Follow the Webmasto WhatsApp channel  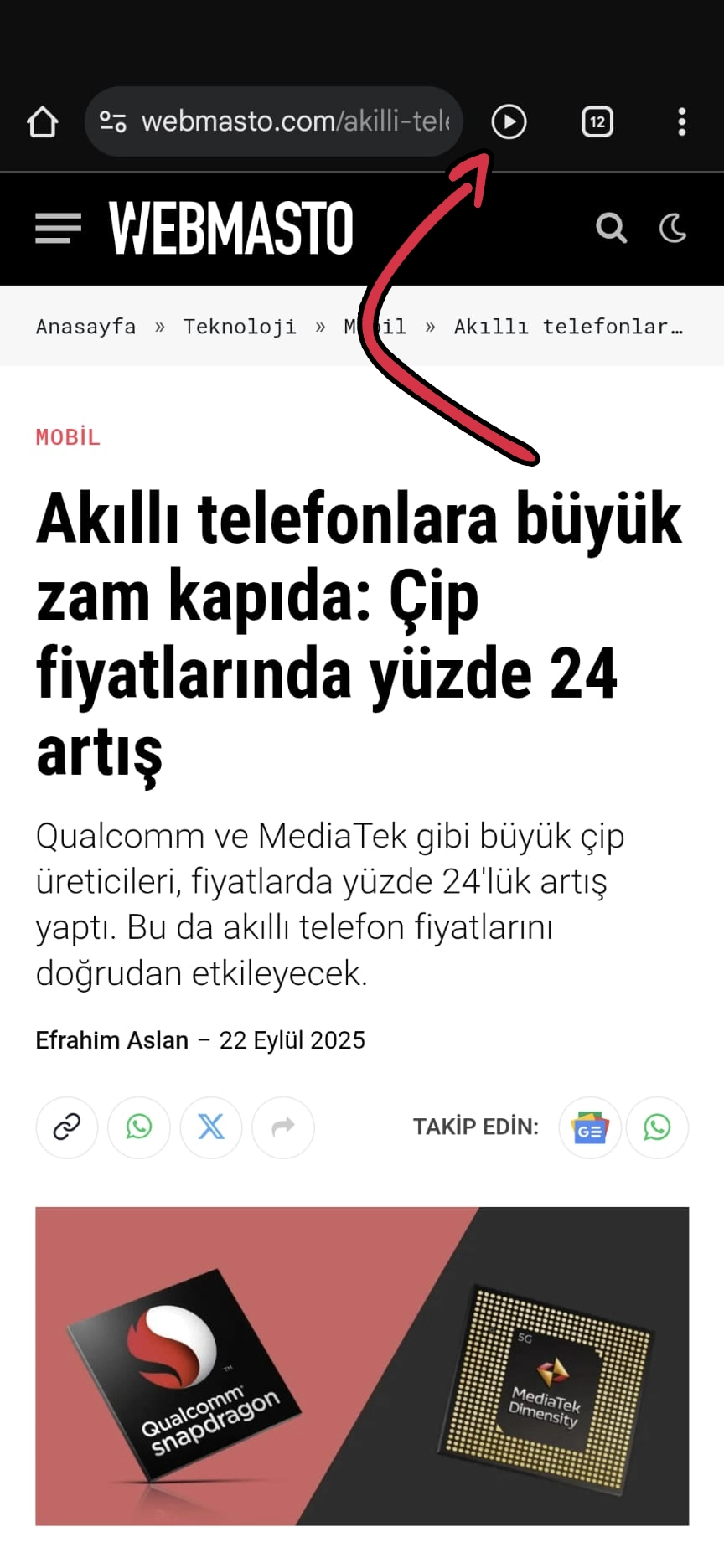point(658,1127)
